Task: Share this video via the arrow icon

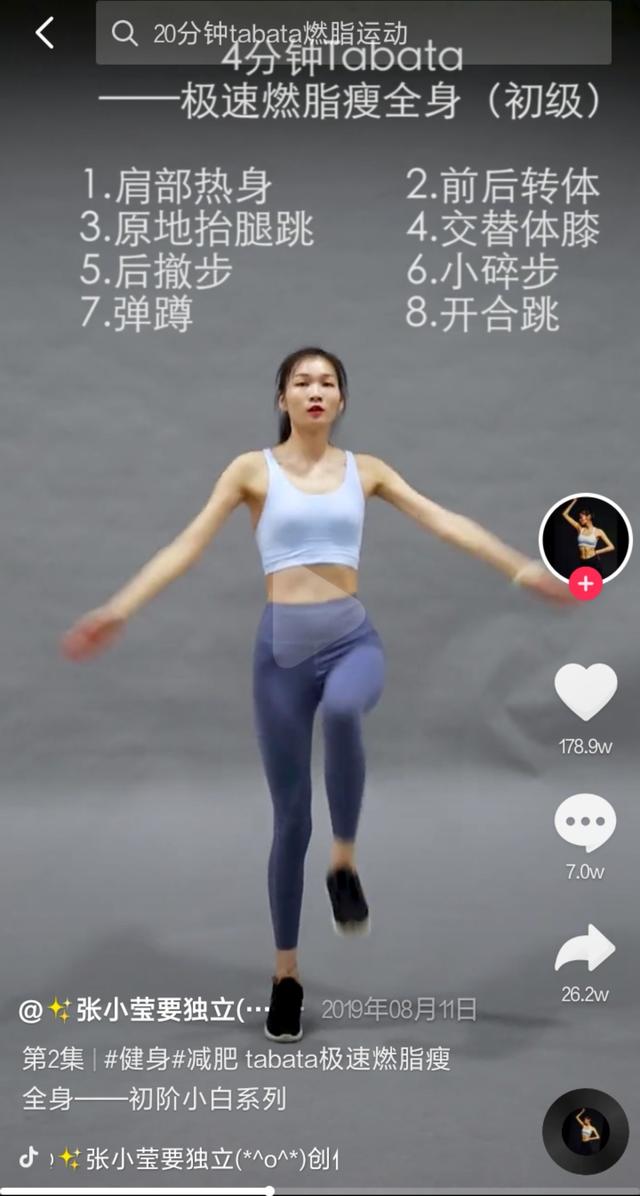Action: [x=585, y=949]
